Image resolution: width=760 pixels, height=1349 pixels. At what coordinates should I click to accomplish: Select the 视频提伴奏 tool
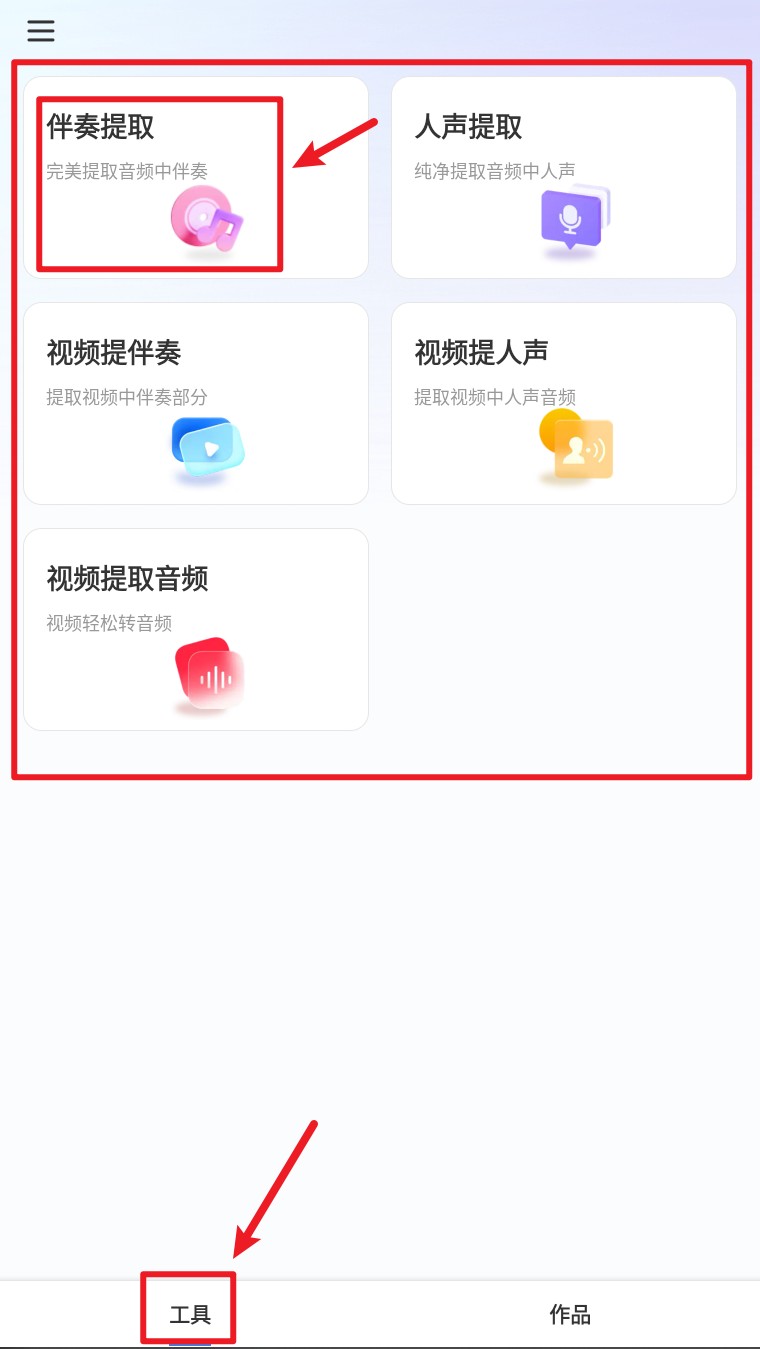tap(196, 403)
